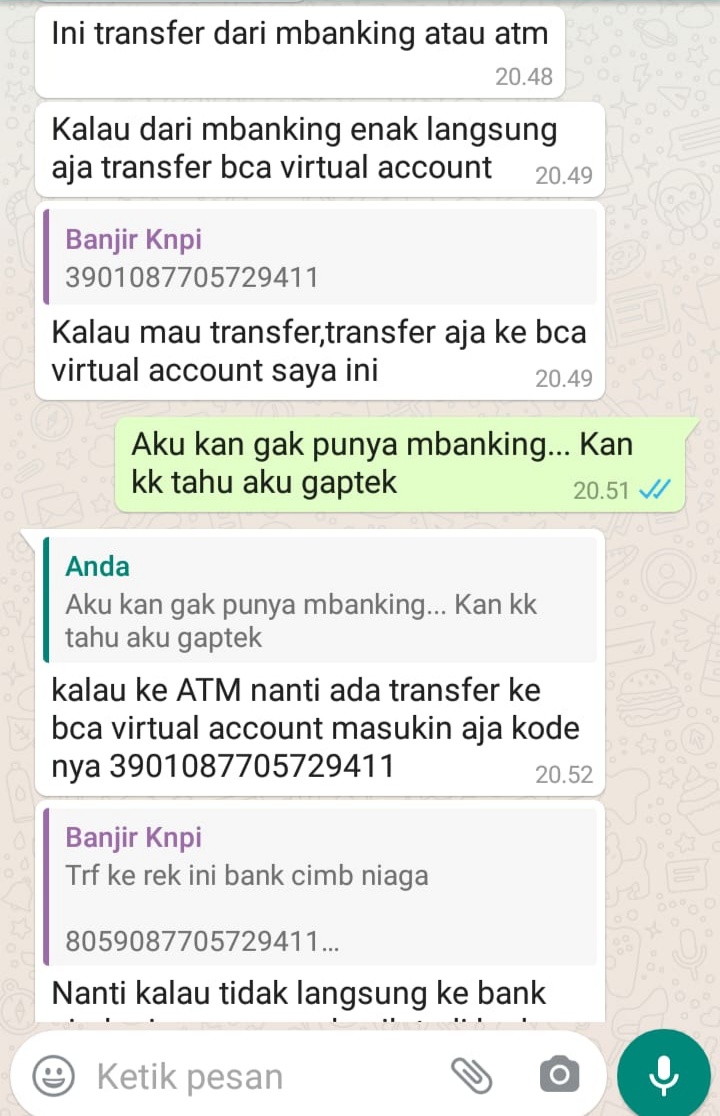Open the camera from the message bar
720x1116 pixels.
[x=559, y=1076]
